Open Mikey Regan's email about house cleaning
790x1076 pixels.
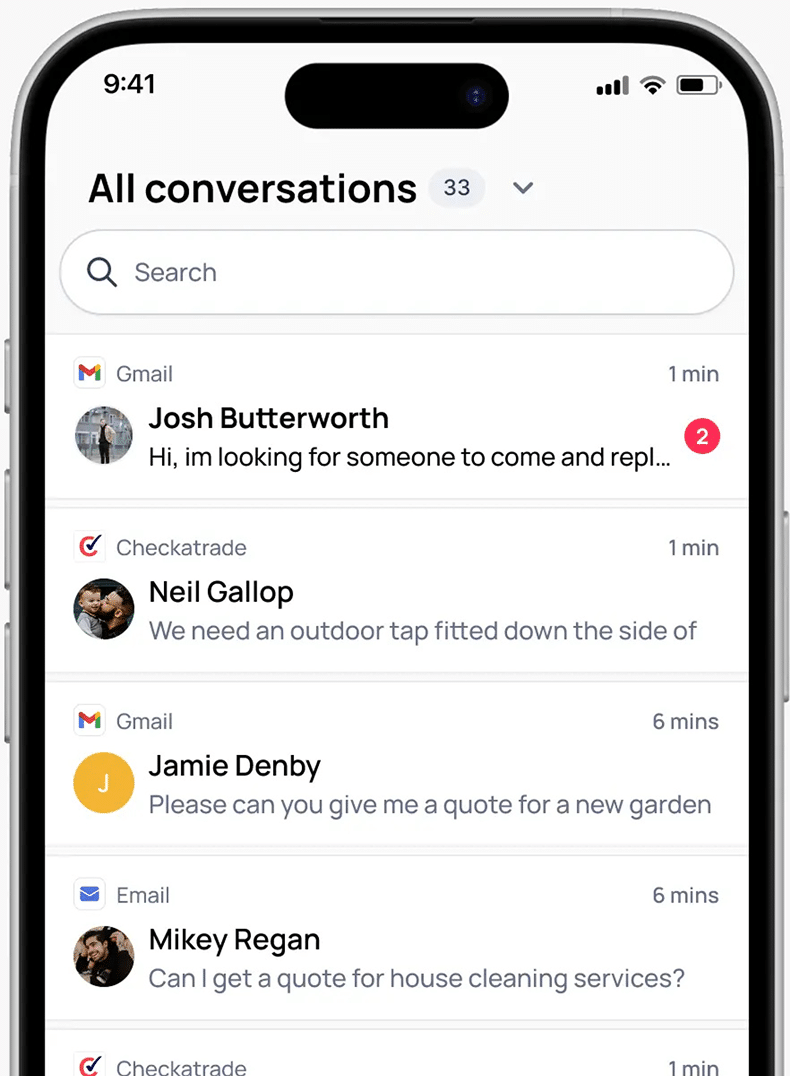[x=396, y=956]
